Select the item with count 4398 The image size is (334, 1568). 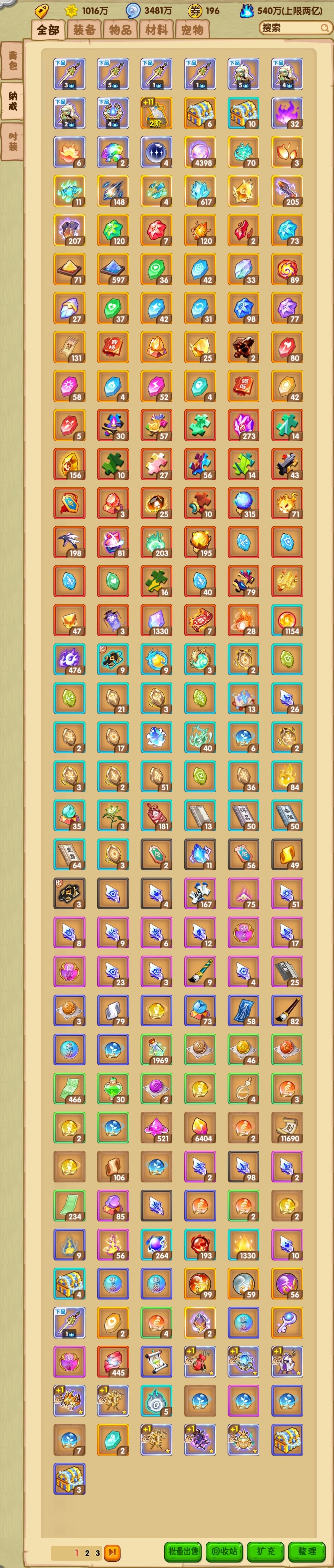coord(200,152)
